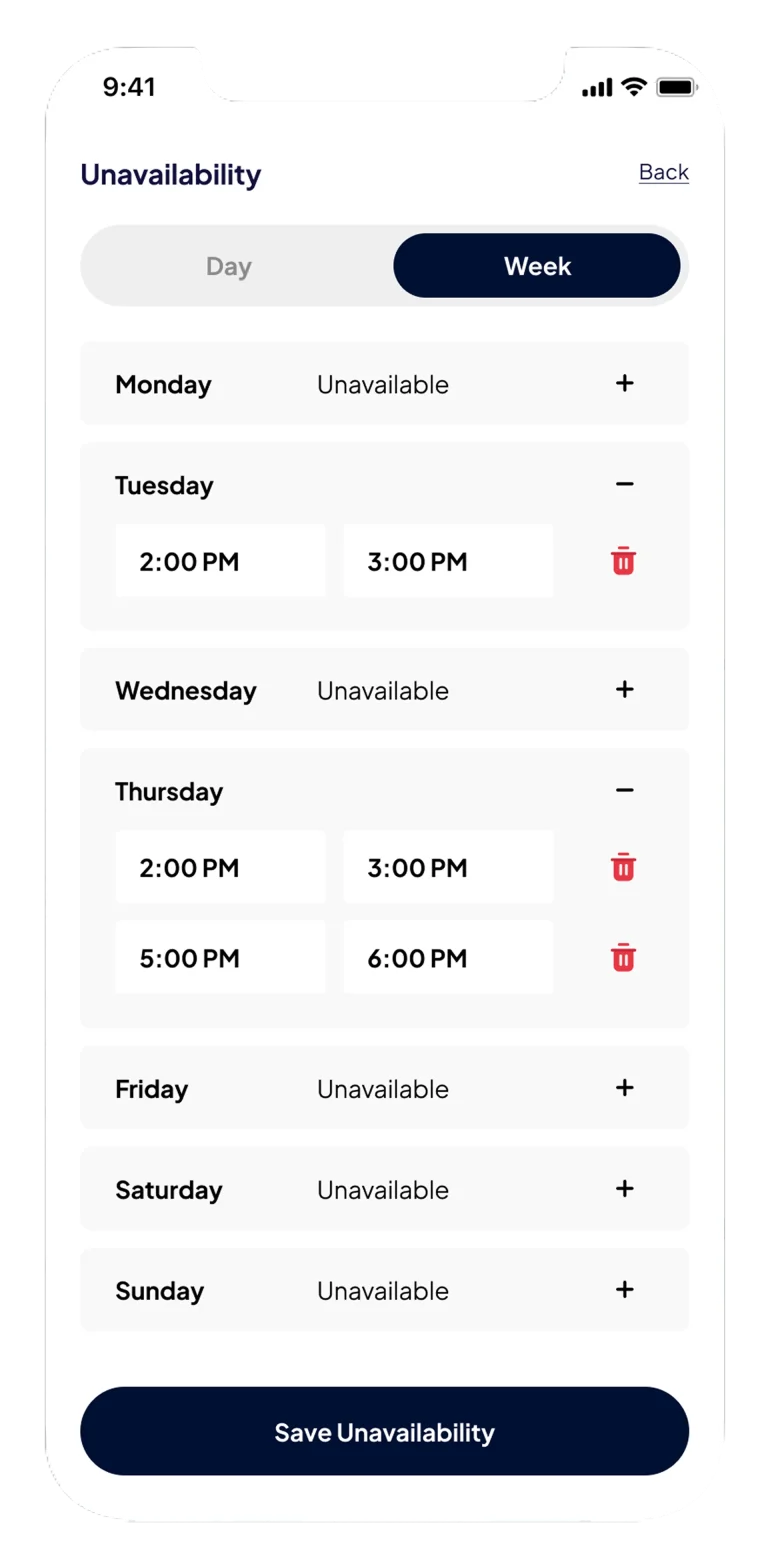Add a time slot for Sunday

[x=625, y=1289]
